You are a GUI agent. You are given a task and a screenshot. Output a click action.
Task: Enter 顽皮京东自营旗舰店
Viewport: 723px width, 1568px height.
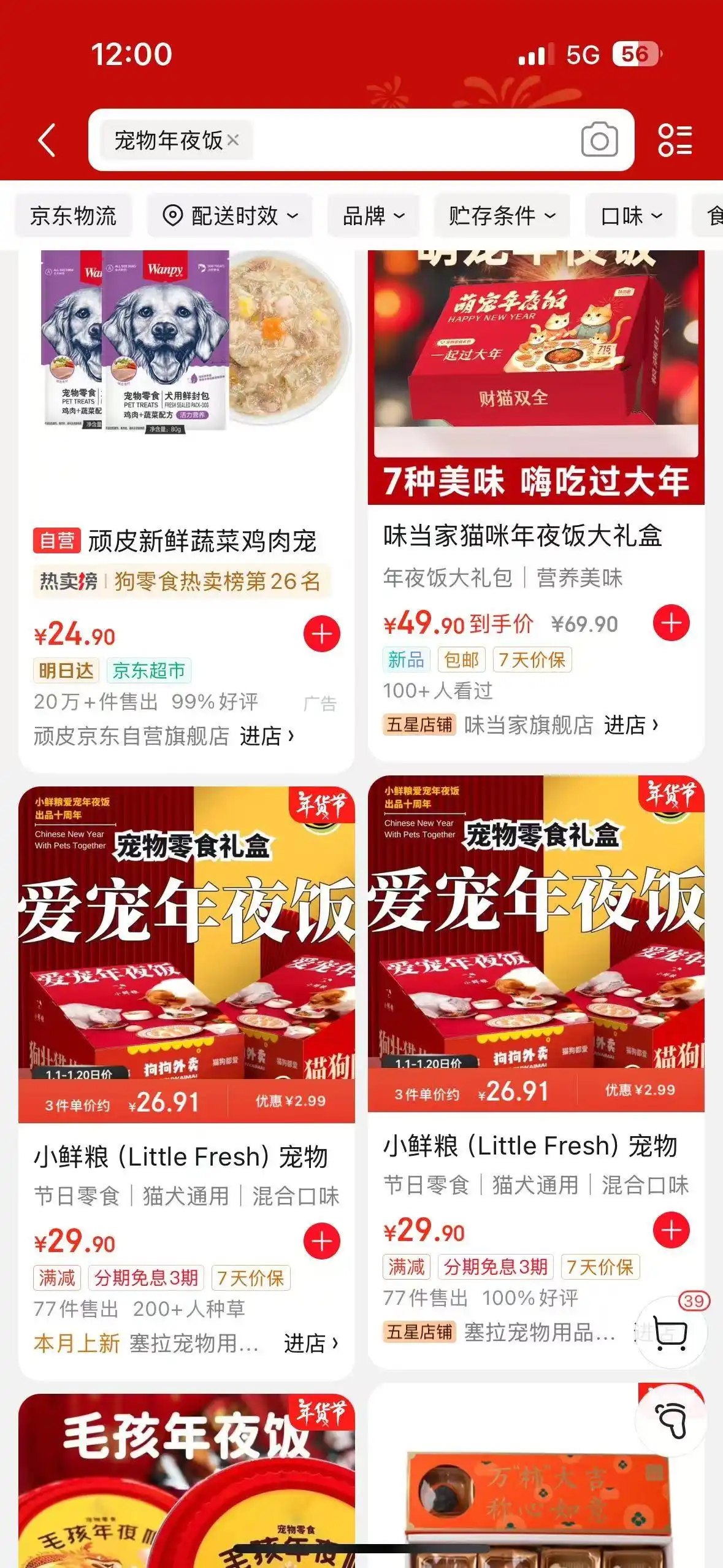(x=267, y=736)
